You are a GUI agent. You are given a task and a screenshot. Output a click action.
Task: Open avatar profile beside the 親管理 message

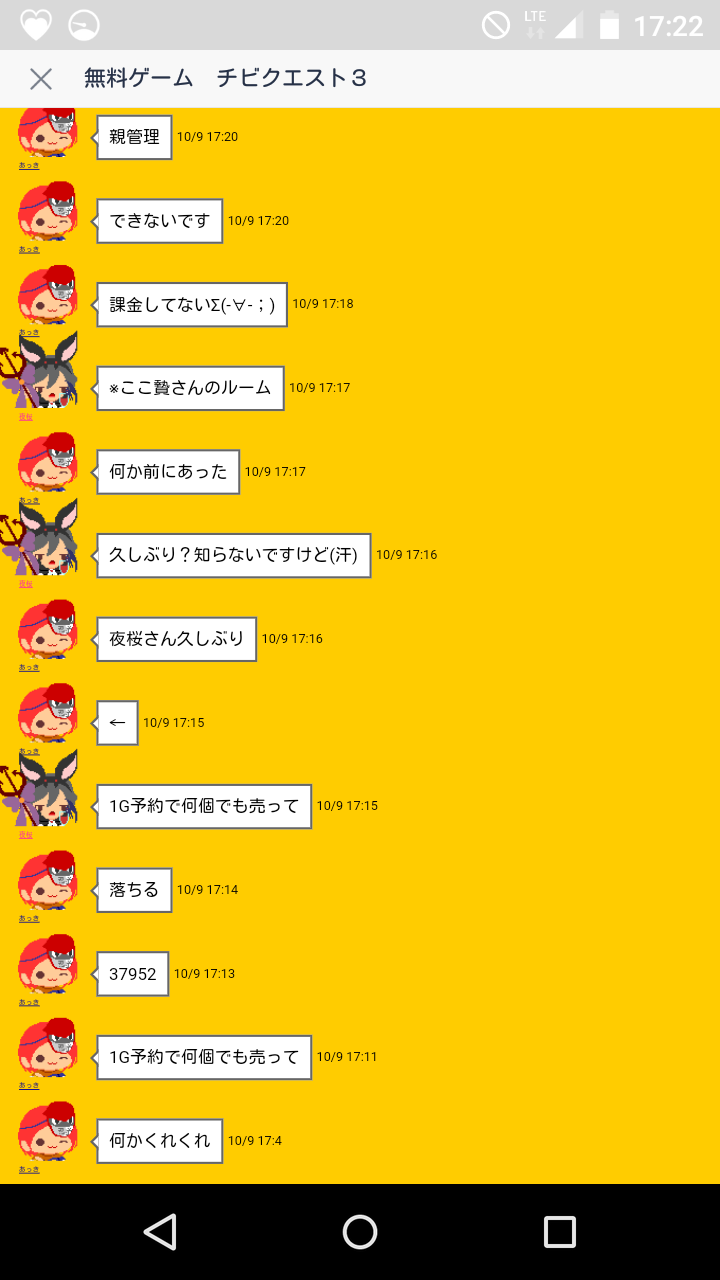coord(48,135)
